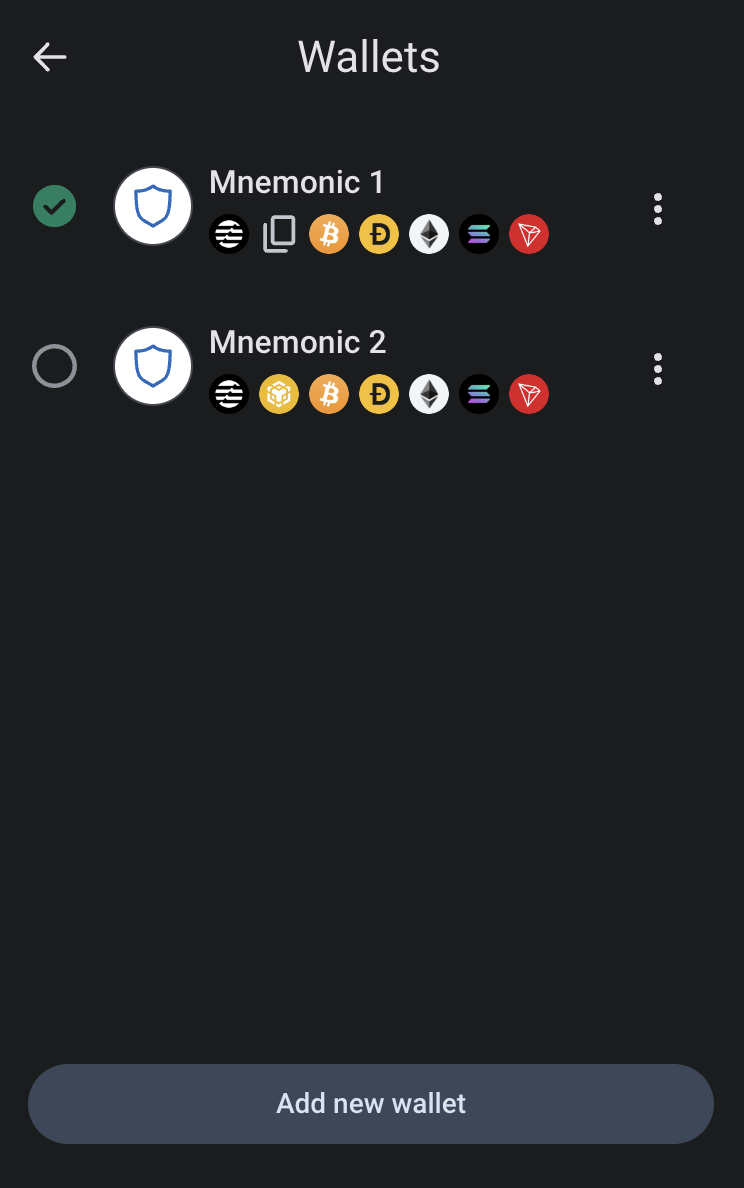The width and height of the screenshot is (744, 1188).
Task: Open more options for Mnemonic 1
Action: 657,208
